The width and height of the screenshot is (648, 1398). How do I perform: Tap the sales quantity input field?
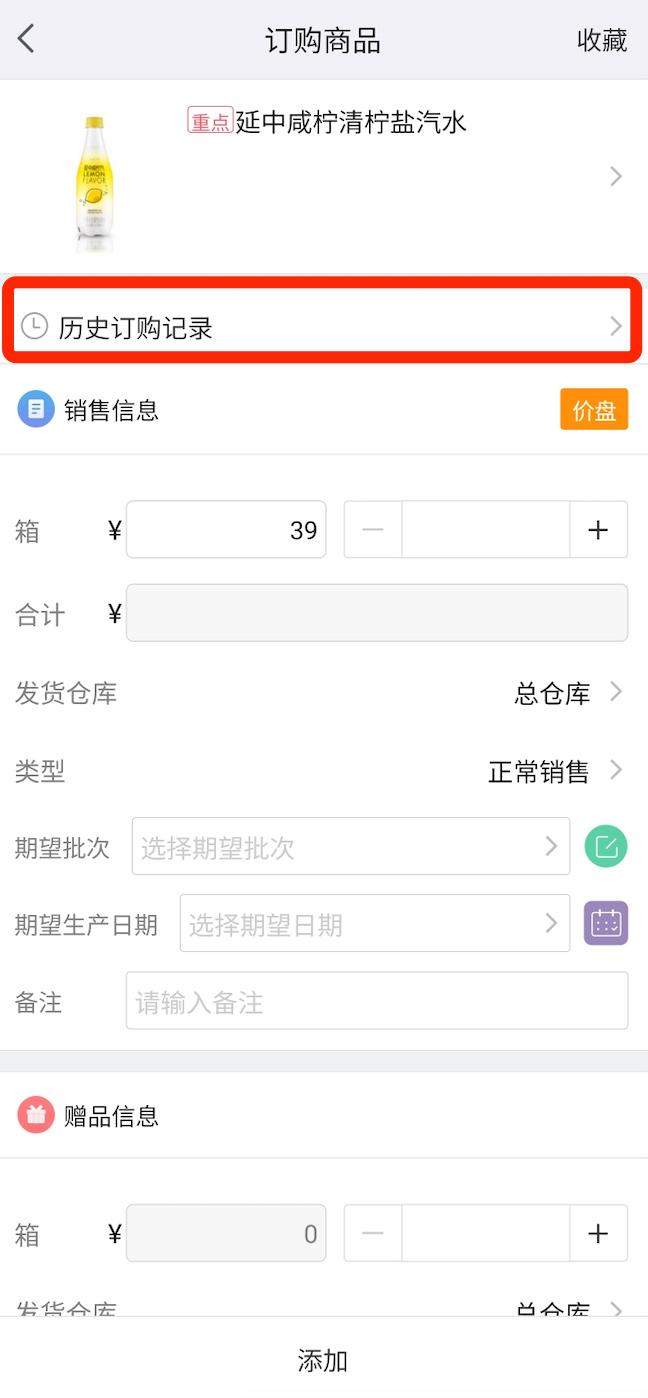click(x=486, y=530)
